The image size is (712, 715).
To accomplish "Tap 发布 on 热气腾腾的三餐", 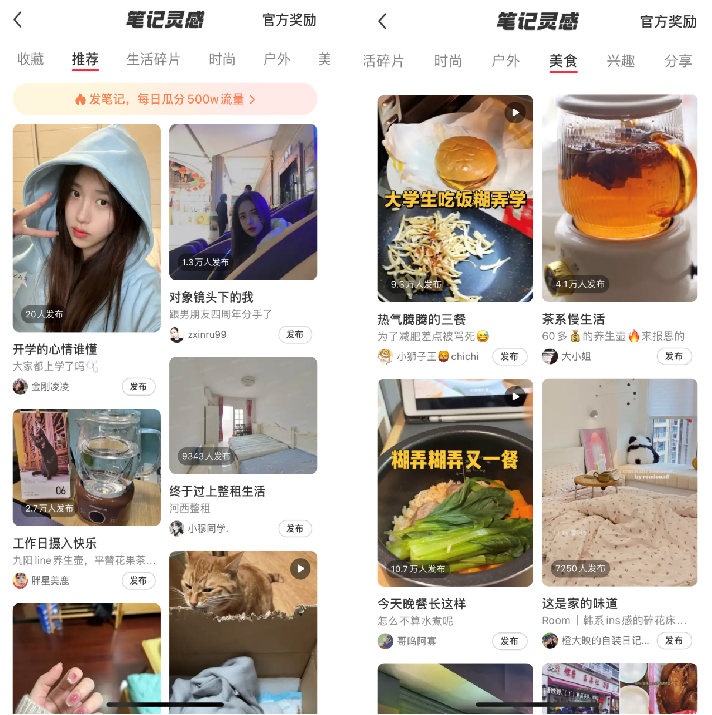I will (510, 356).
